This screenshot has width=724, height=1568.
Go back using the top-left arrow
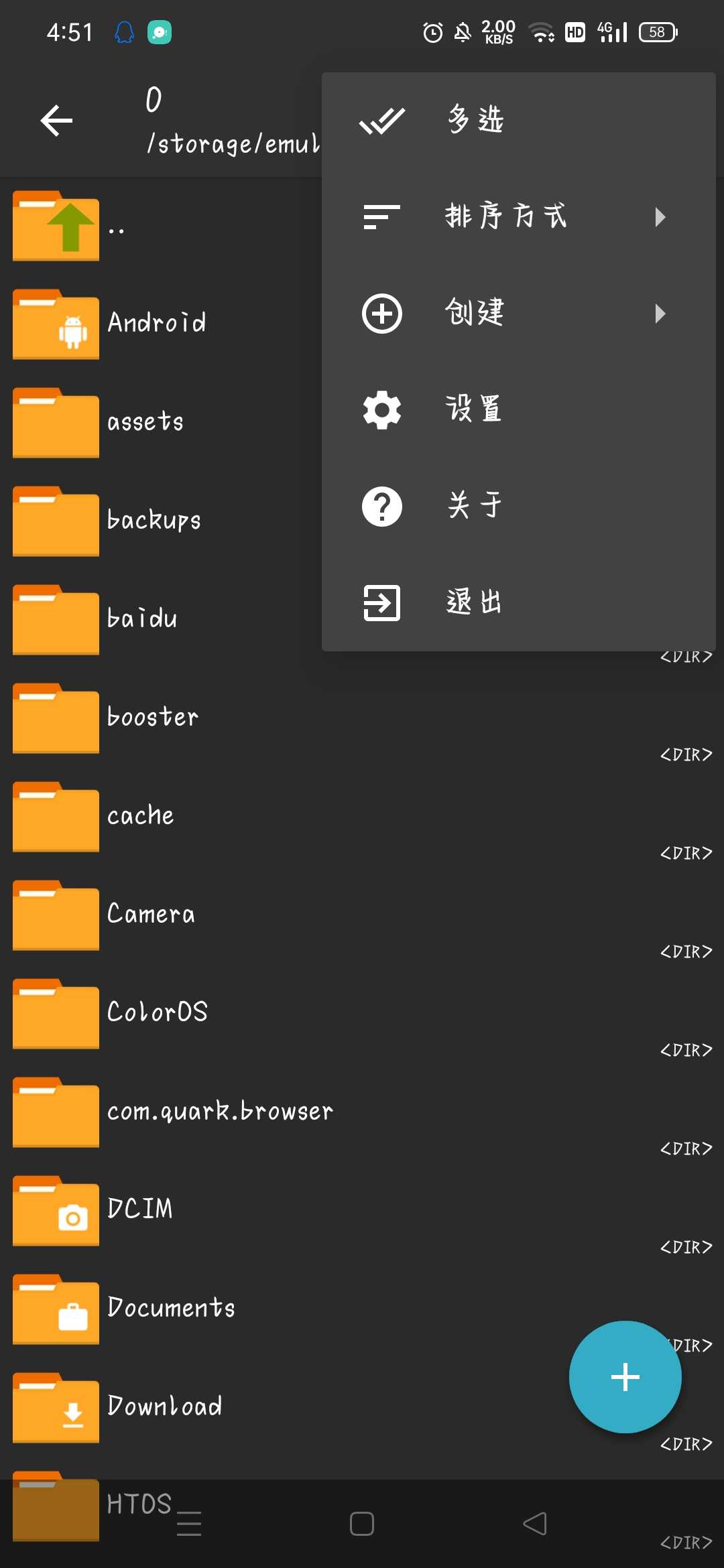click(56, 121)
